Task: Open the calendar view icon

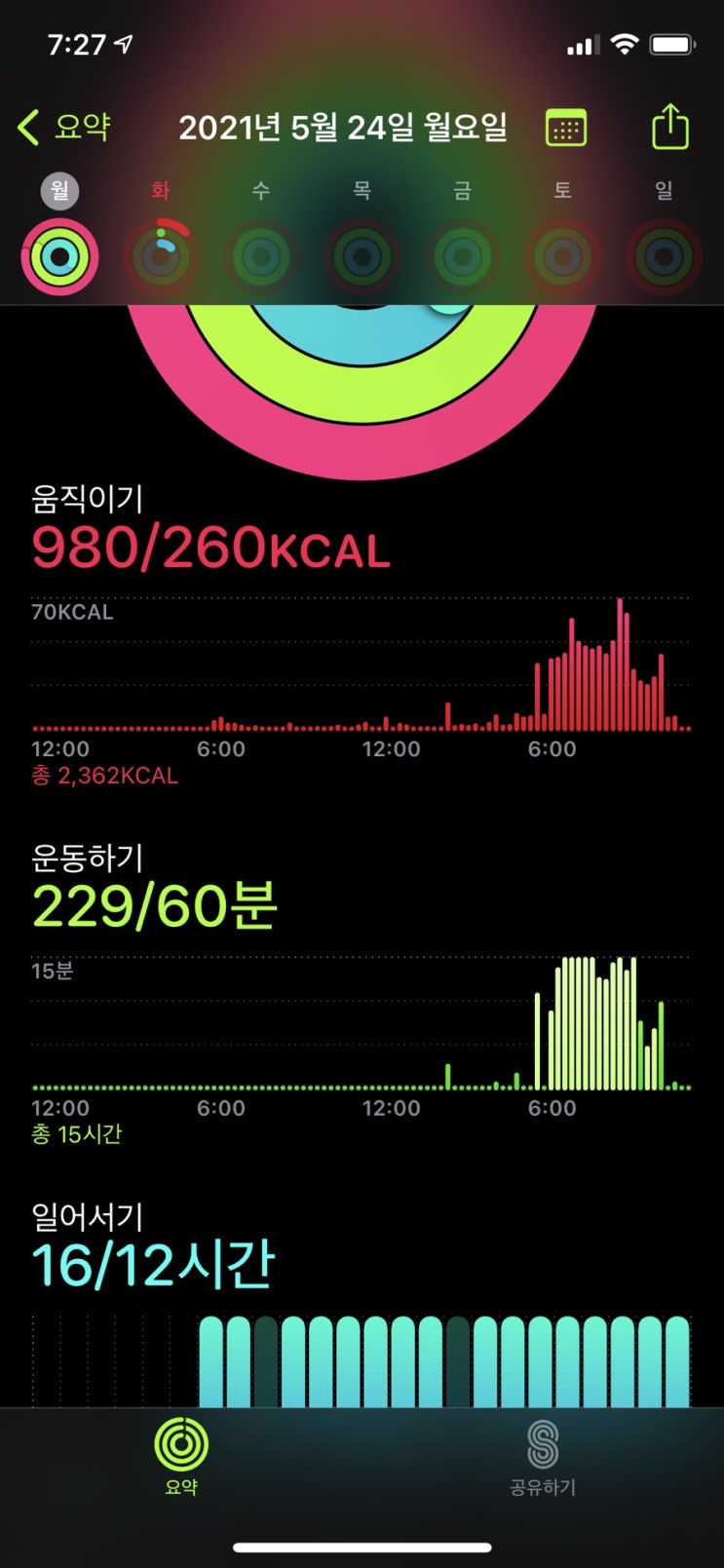Action: click(x=566, y=128)
